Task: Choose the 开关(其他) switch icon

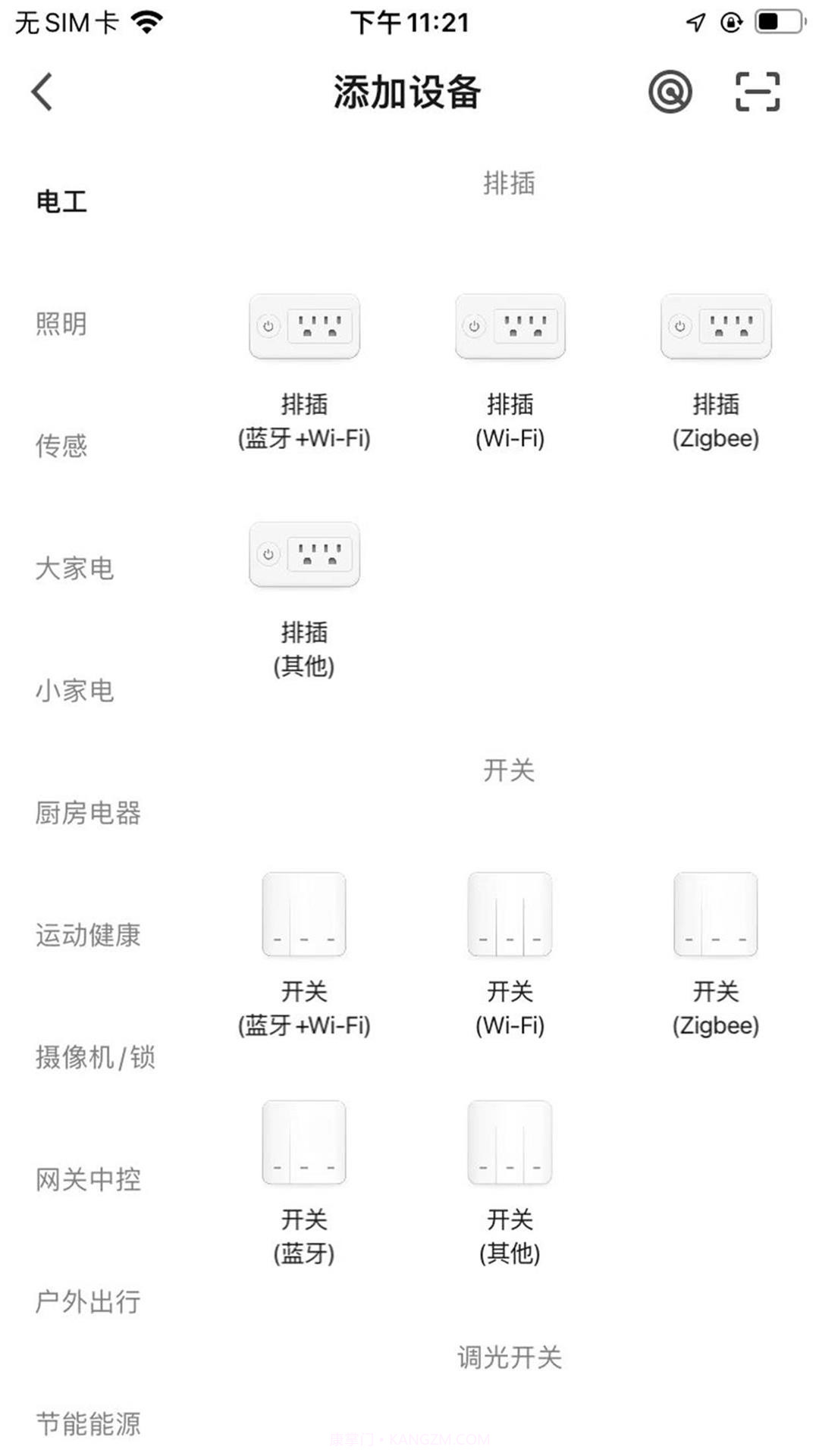Action: click(510, 1144)
